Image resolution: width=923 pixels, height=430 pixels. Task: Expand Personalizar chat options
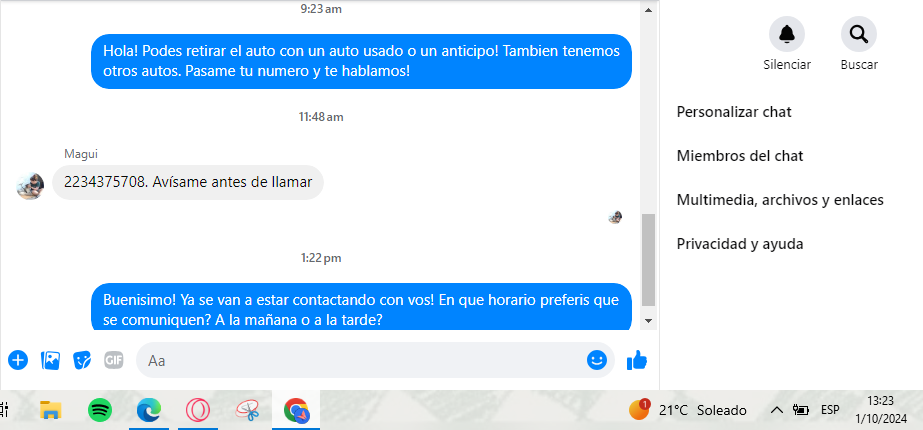[734, 112]
